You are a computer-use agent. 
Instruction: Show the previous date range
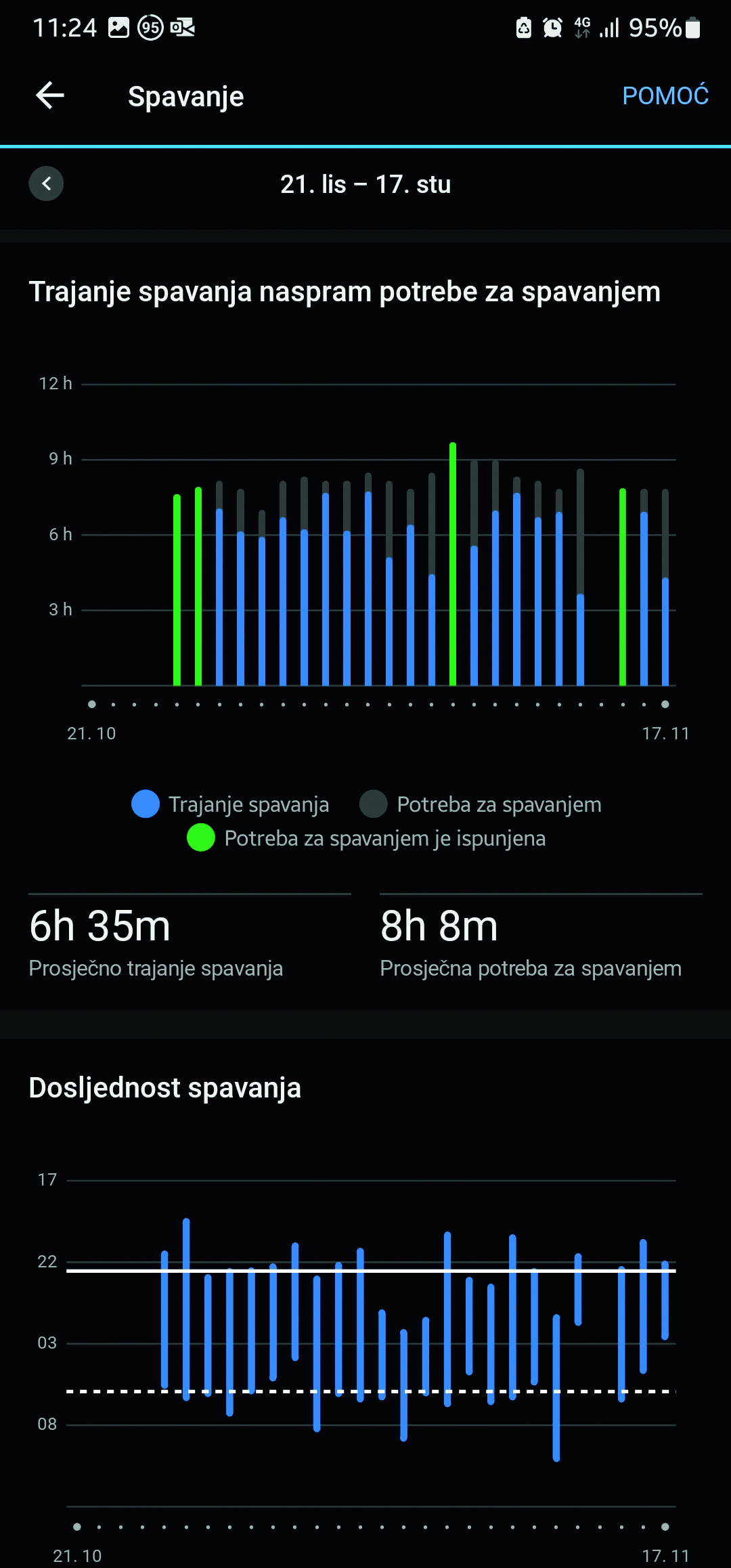coord(46,183)
